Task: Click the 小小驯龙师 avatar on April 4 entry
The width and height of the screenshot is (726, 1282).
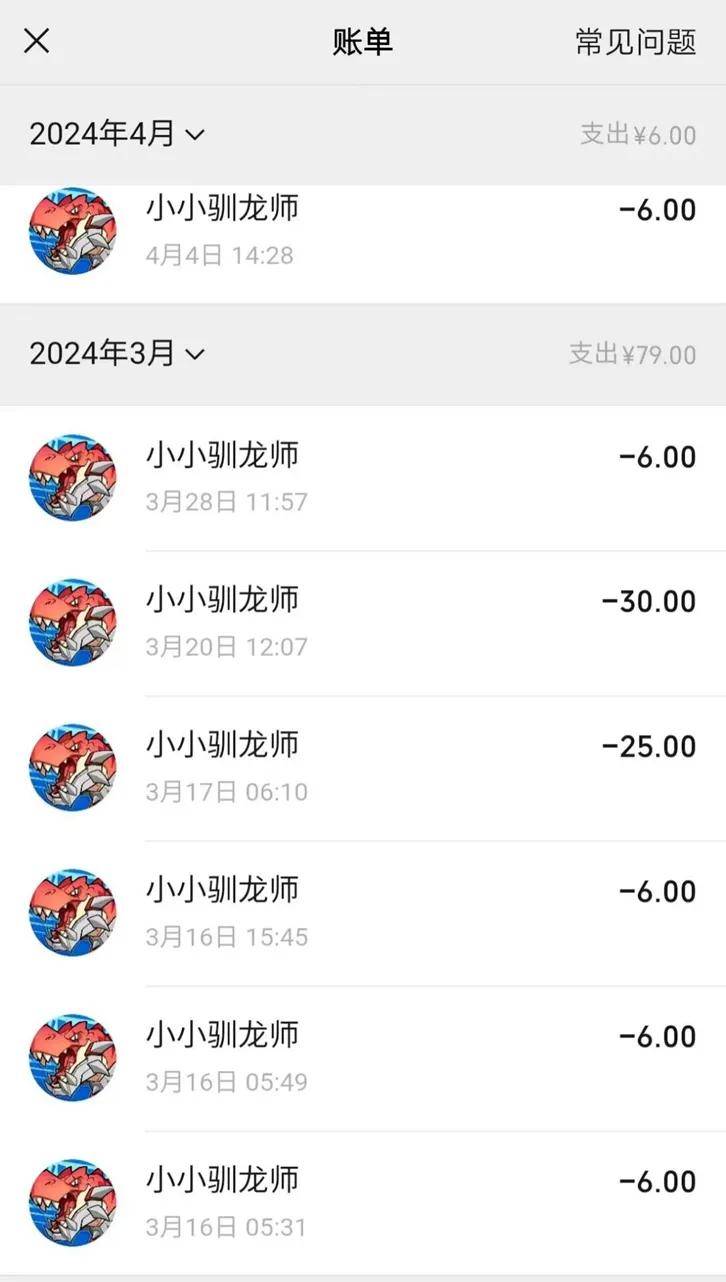Action: pyautogui.click(x=72, y=230)
